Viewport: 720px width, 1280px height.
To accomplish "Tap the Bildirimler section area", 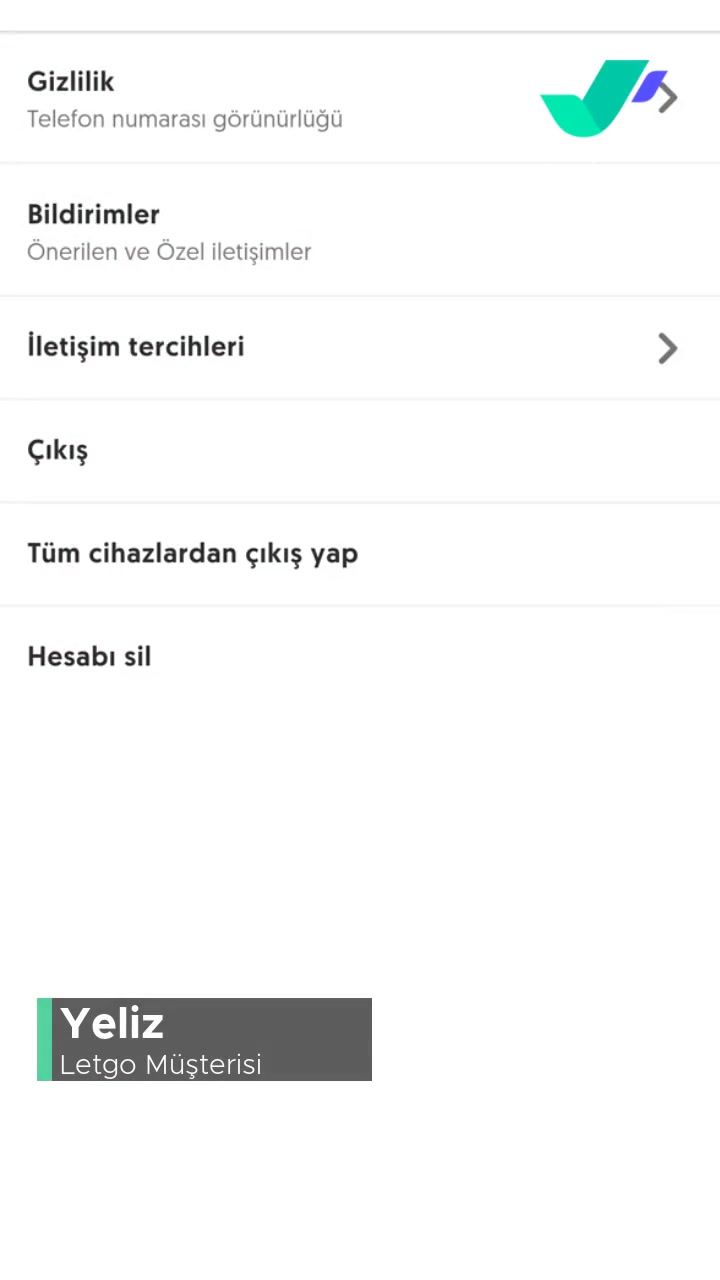I will click(93, 214).
